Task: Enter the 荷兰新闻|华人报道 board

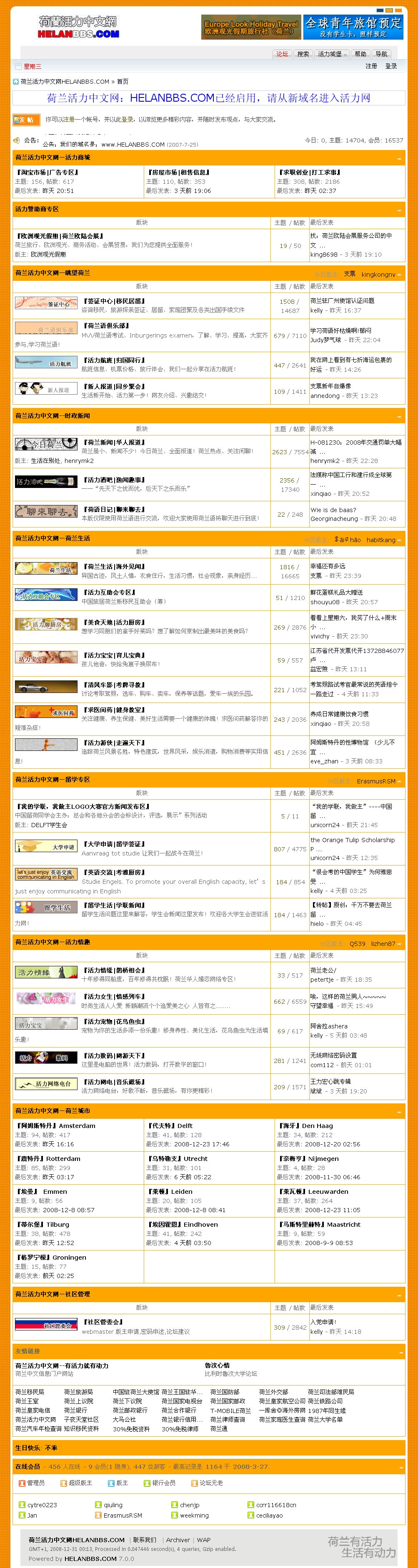Action: tap(114, 443)
